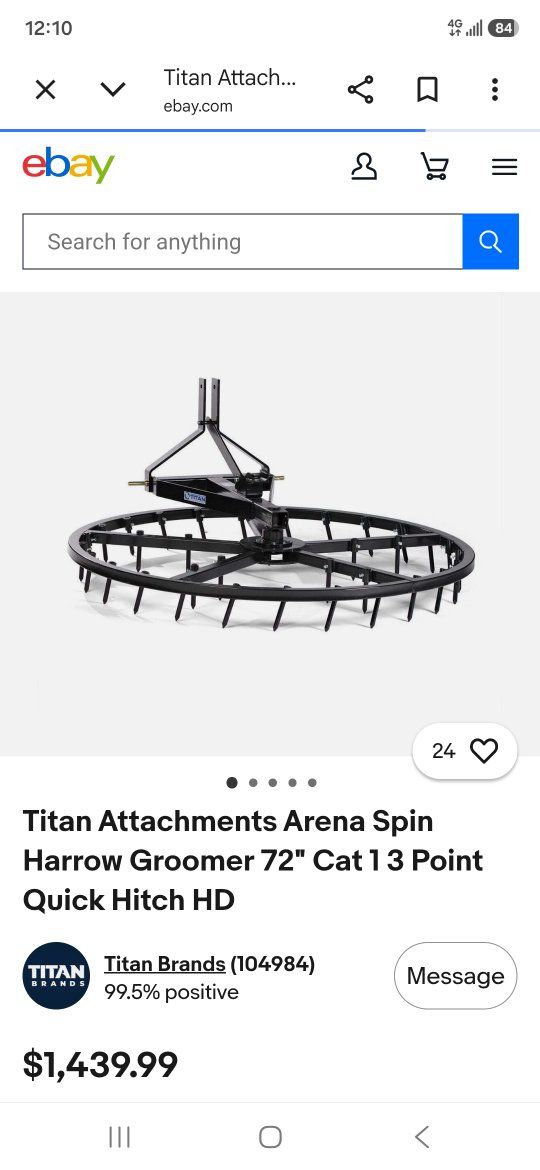View the shopping cart

pos(434,166)
